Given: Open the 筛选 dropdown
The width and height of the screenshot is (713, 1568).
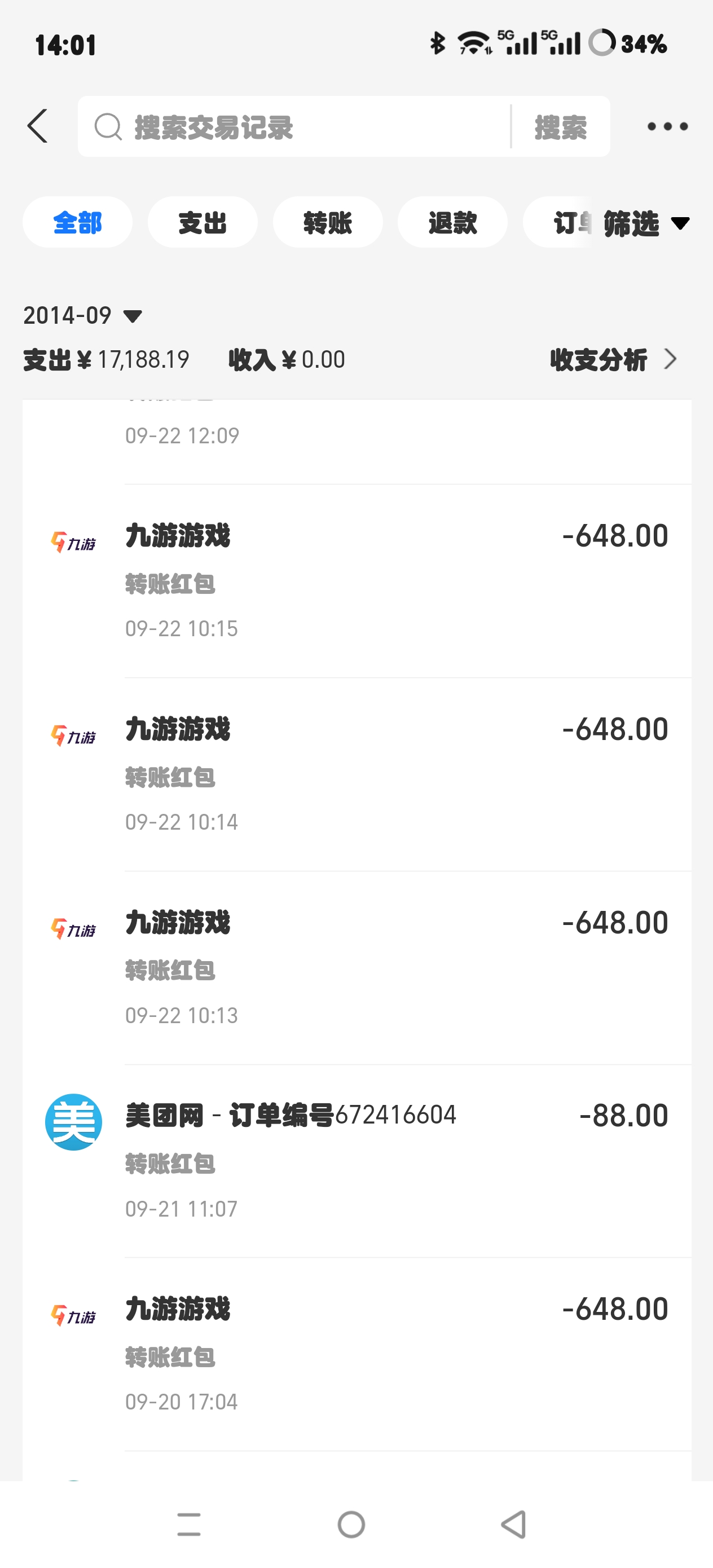Looking at the screenshot, I should [645, 223].
